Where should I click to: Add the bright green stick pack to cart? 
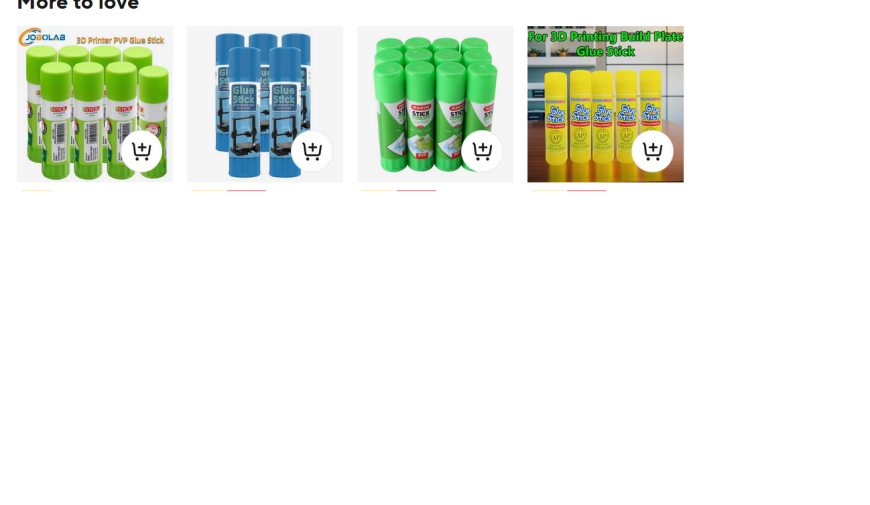[482, 151]
